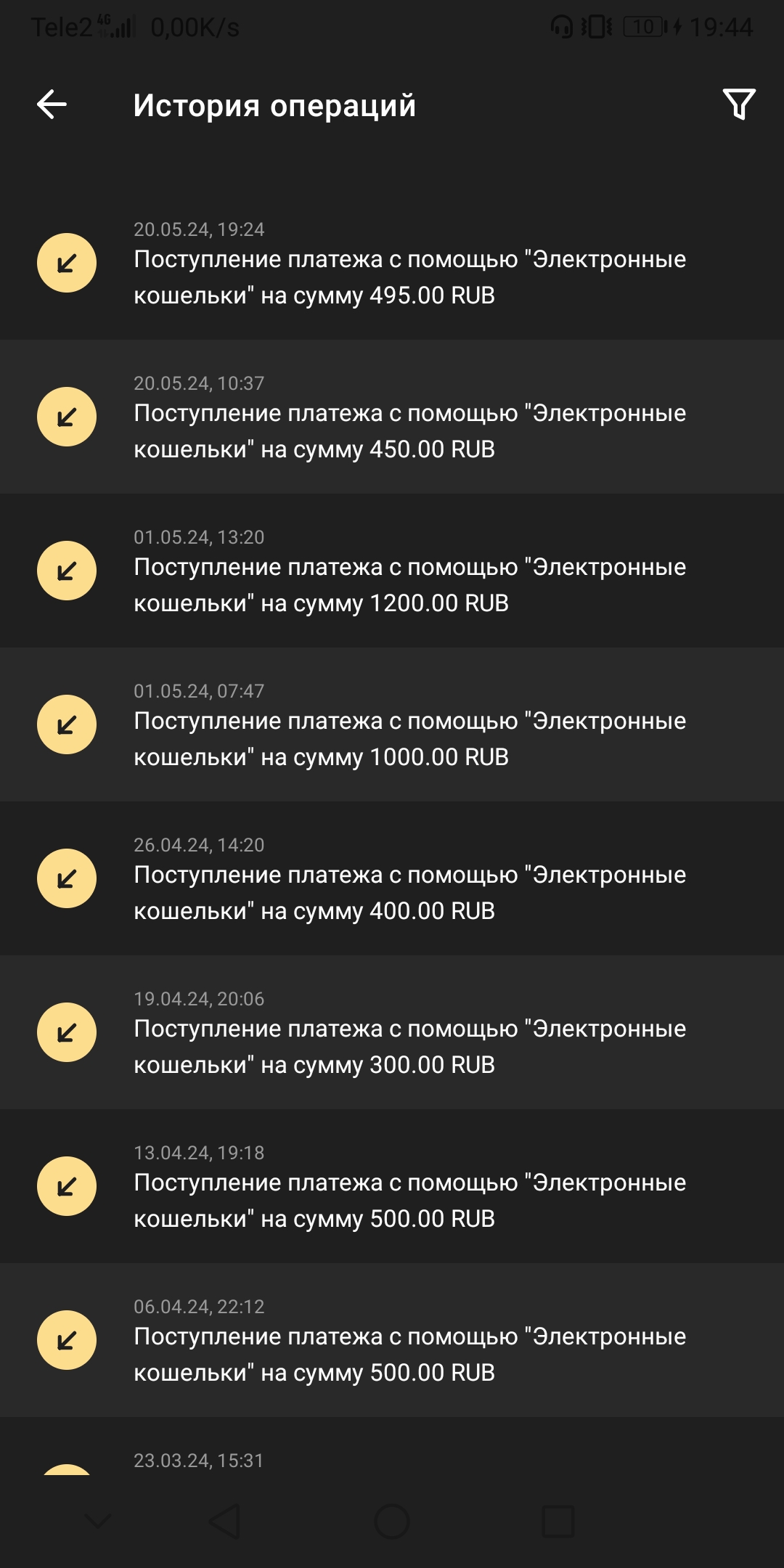Select the 500.00 RUB payment from 06.04.24

pos(392,1341)
